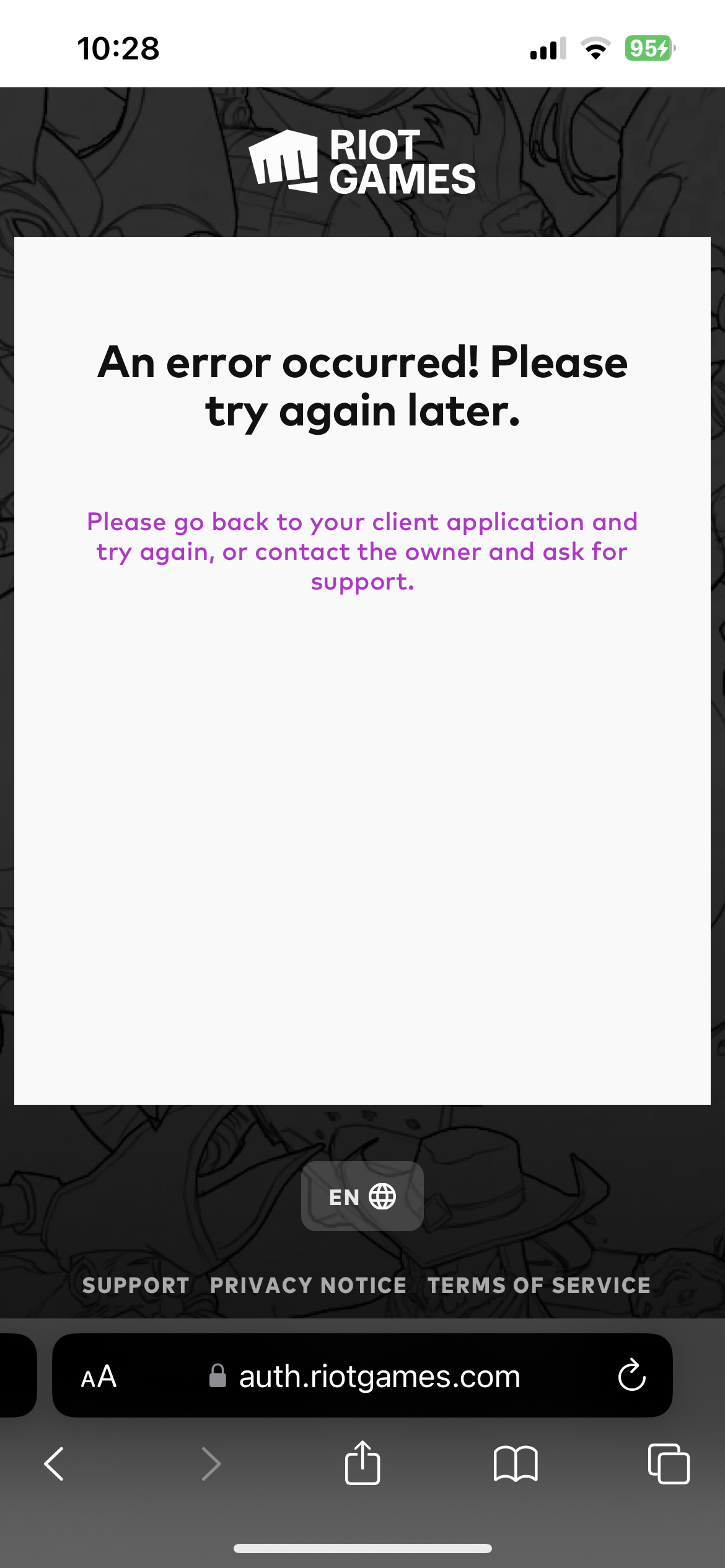The height and width of the screenshot is (1568, 725).
Task: Tap the globe icon next to EN
Action: coord(382,1197)
